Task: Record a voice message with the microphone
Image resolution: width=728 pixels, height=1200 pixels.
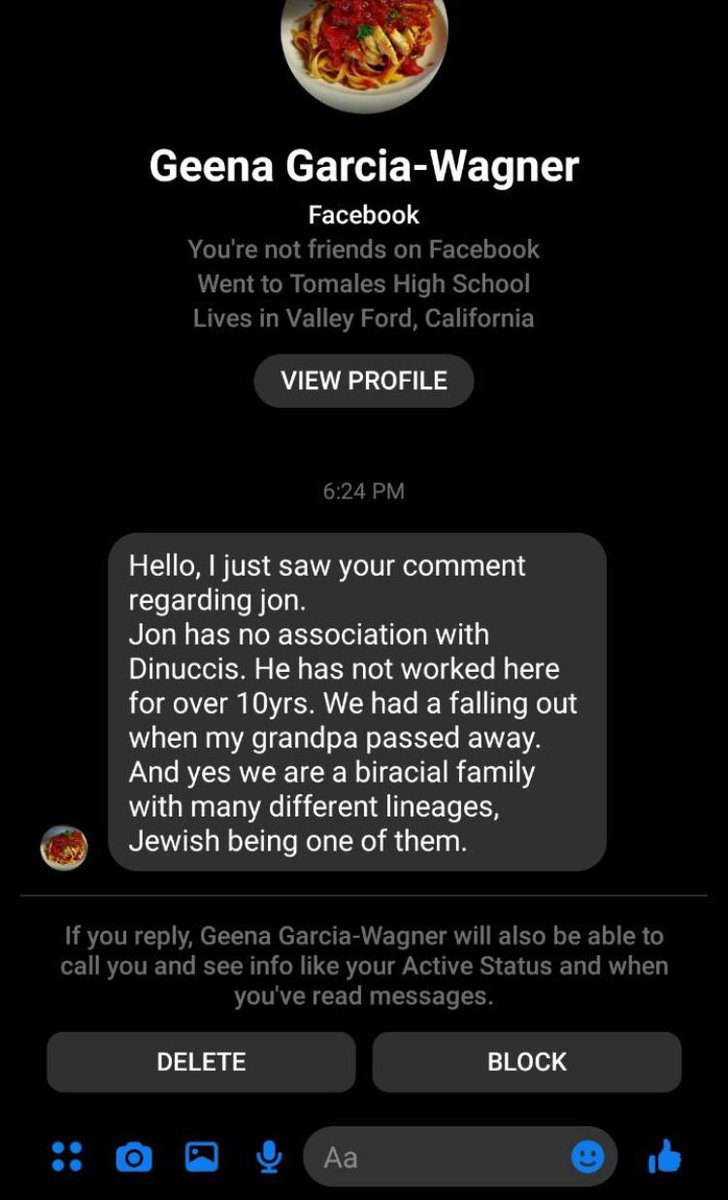Action: [x=268, y=1157]
